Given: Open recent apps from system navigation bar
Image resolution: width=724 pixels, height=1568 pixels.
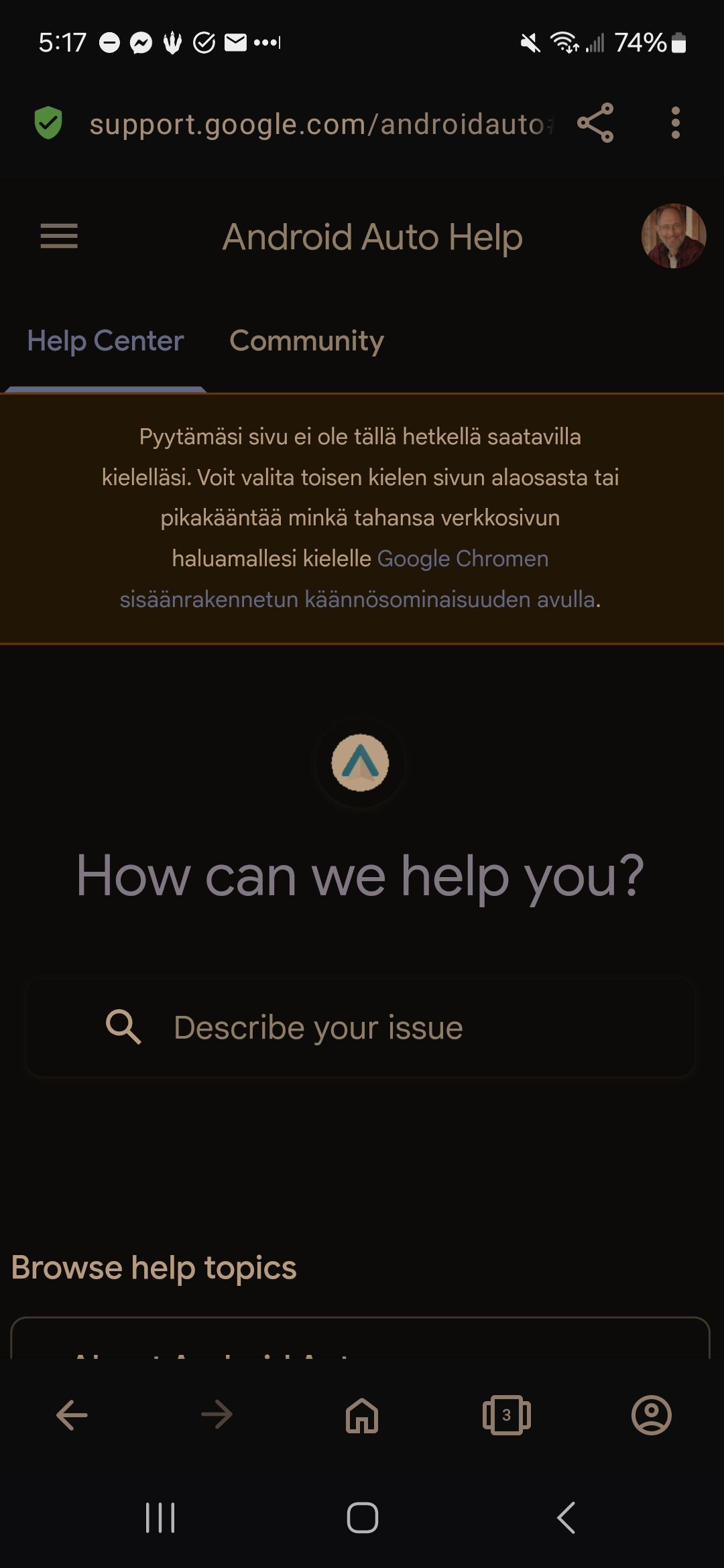Looking at the screenshot, I should pos(160,1518).
